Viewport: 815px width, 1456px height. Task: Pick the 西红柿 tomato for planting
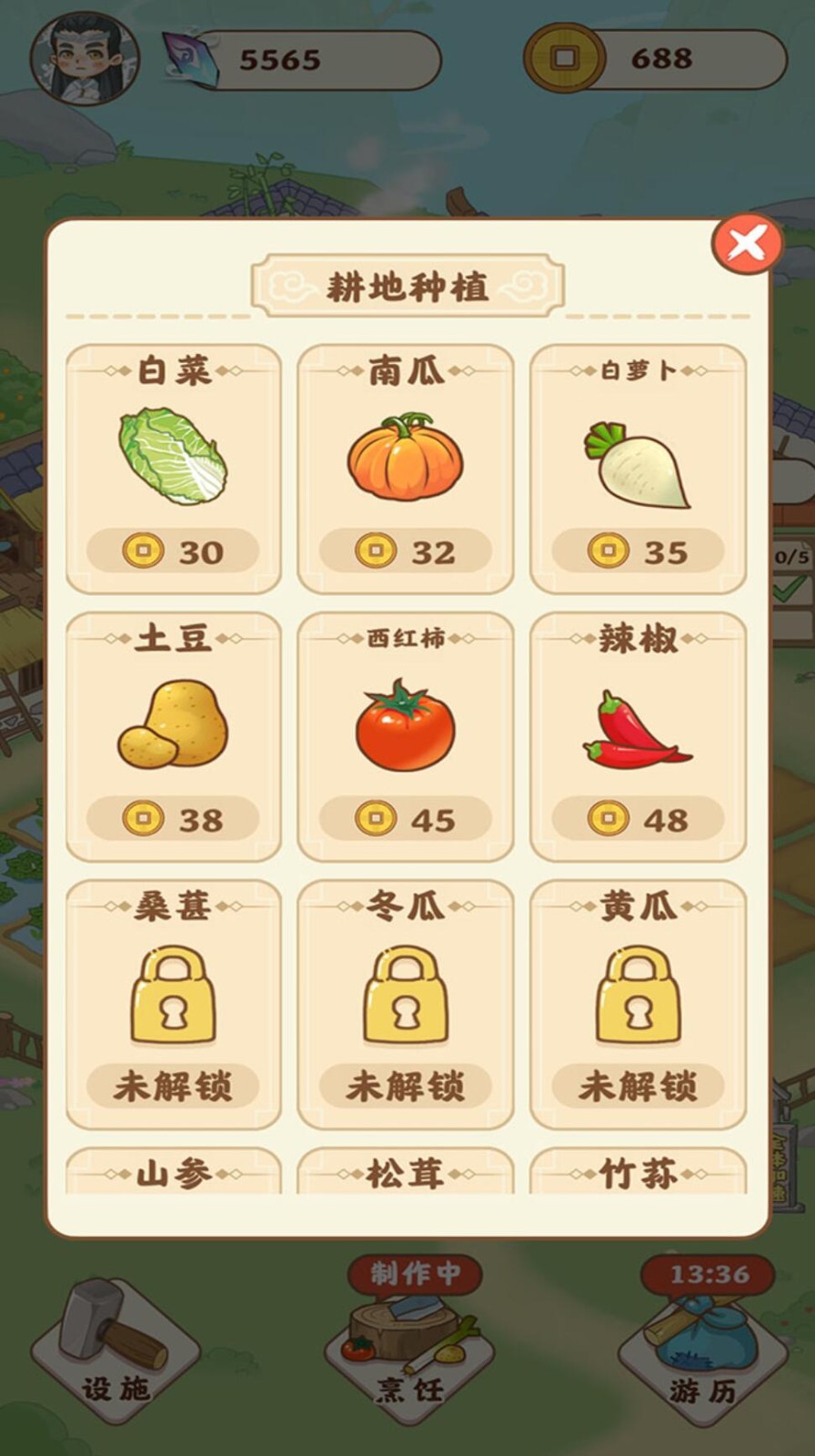(407, 728)
